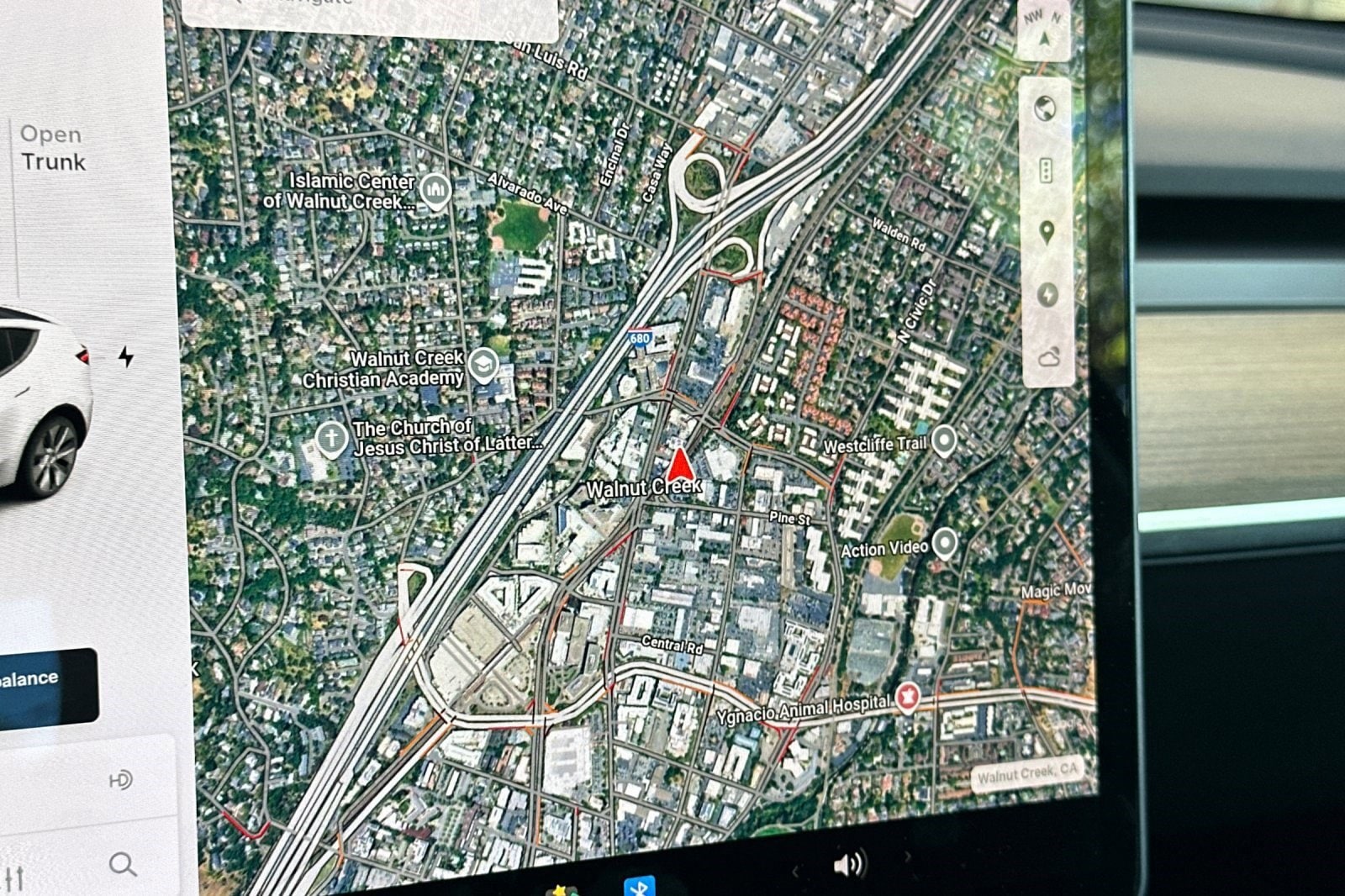Toggle traffic display icon on map

pyautogui.click(x=1046, y=171)
